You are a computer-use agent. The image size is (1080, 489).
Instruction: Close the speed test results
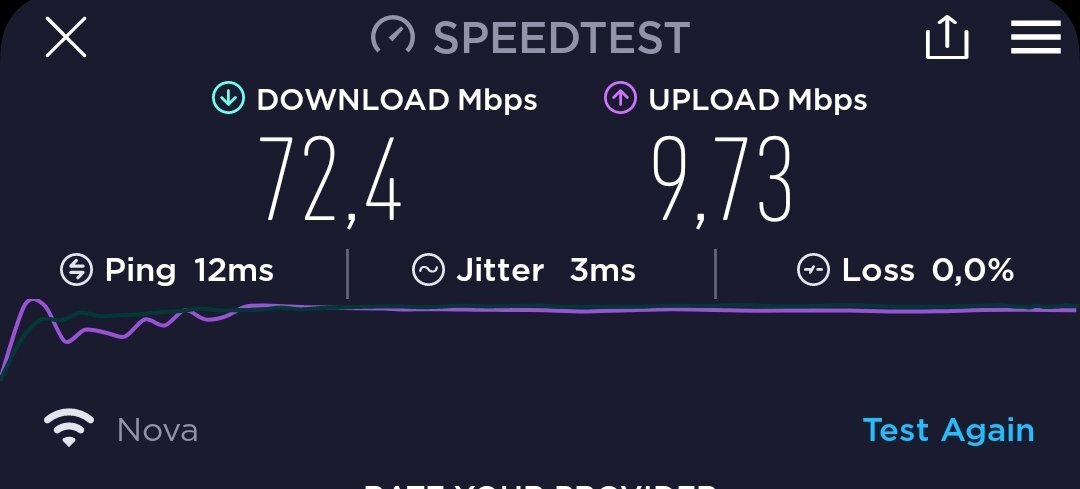click(x=66, y=38)
